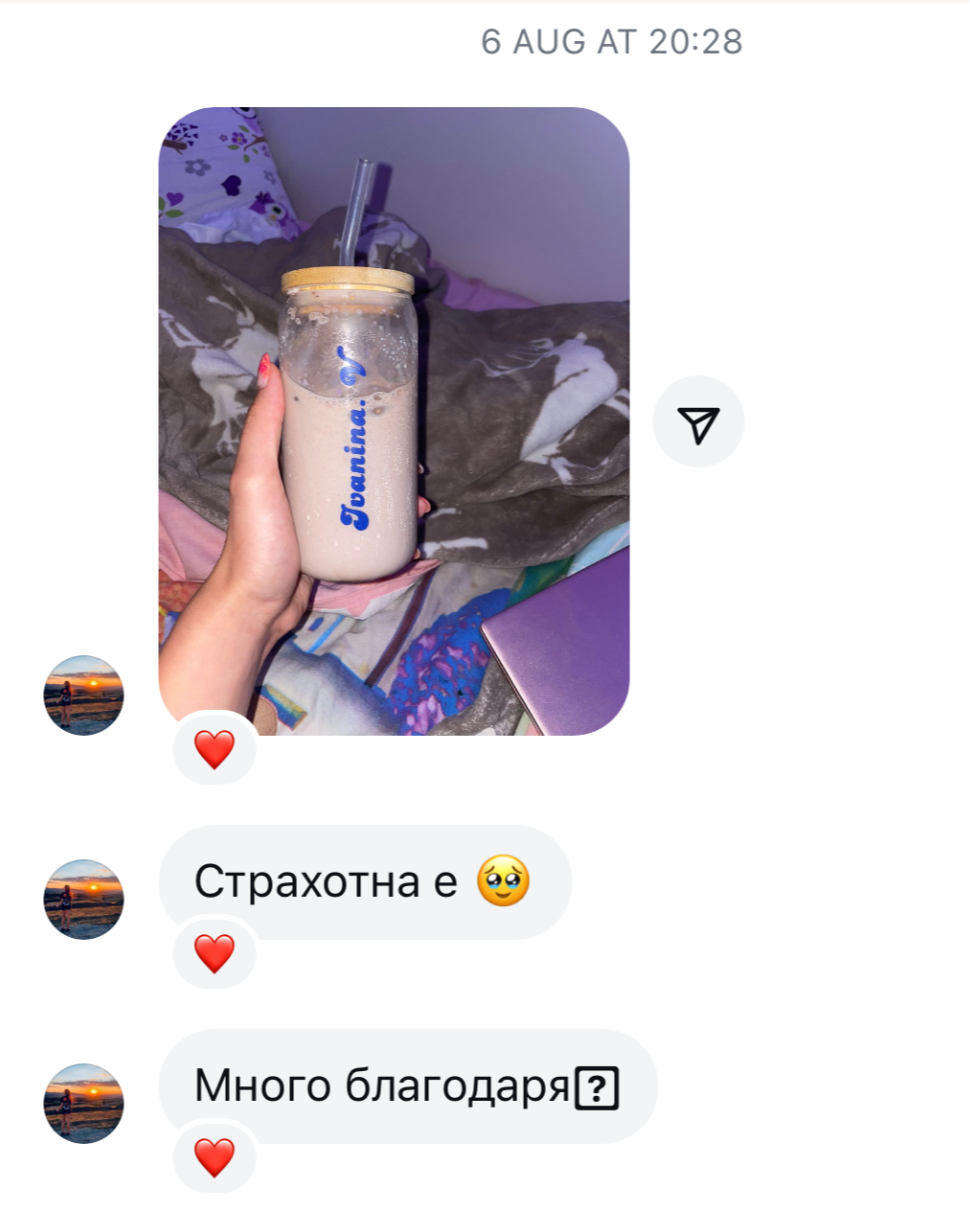Open sender's profile picture beside the photo
Image resolution: width=970 pixels, height=1229 pixels.
84,695
